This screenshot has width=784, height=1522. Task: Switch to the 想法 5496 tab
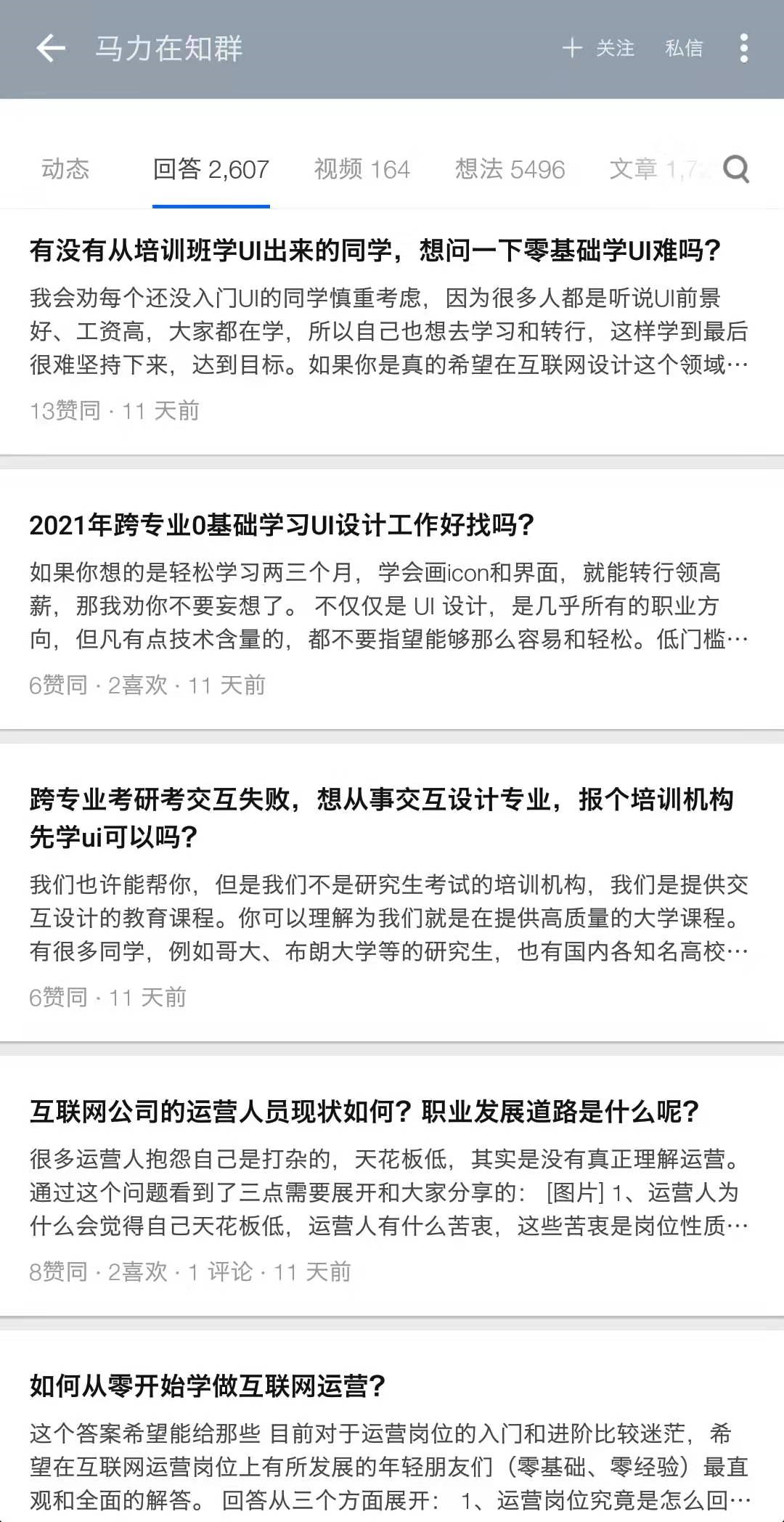(510, 169)
